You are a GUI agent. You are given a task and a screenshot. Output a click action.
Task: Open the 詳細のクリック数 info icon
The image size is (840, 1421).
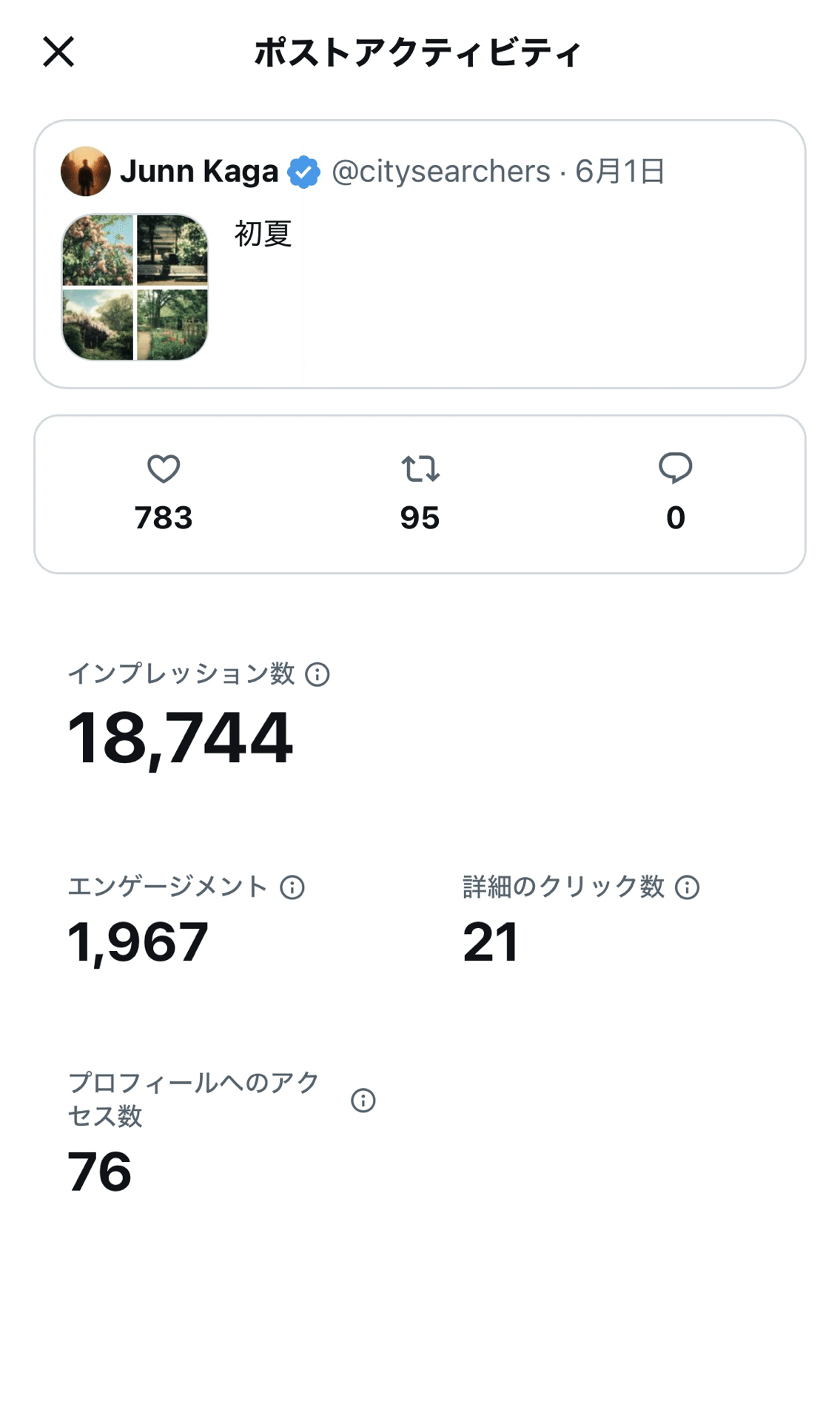pos(688,887)
